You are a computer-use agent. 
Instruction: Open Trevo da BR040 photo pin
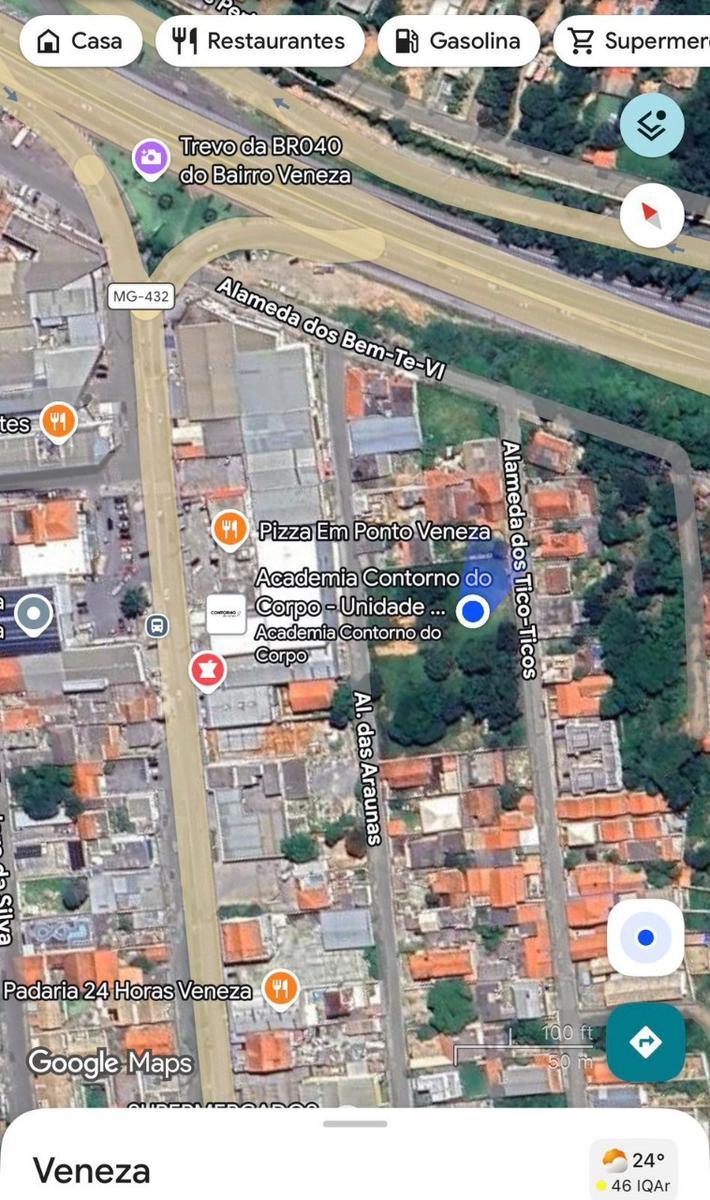(x=151, y=157)
